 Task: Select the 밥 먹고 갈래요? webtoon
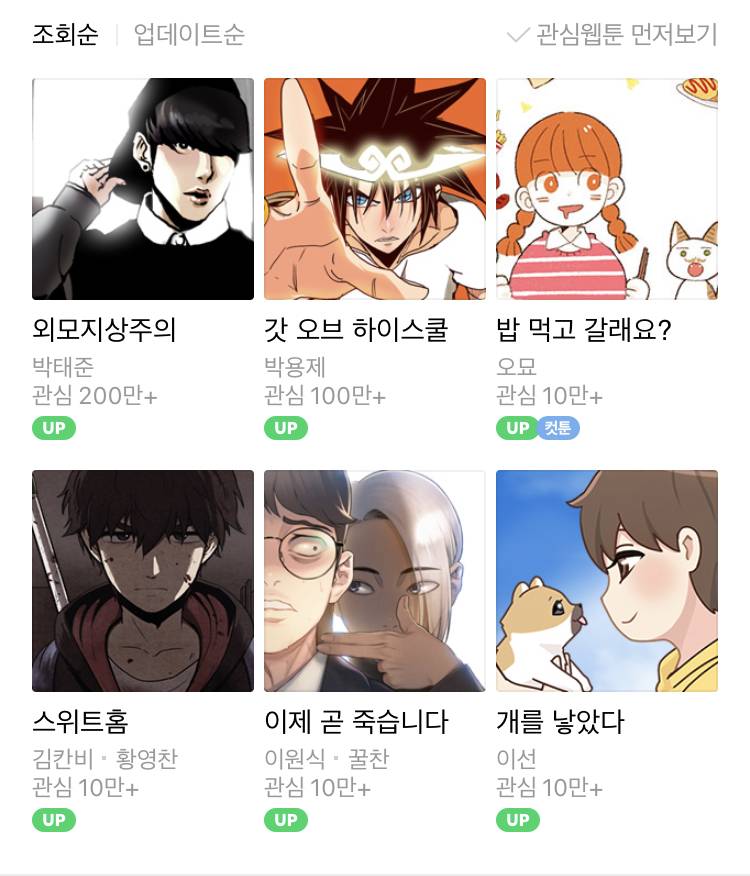(x=607, y=190)
